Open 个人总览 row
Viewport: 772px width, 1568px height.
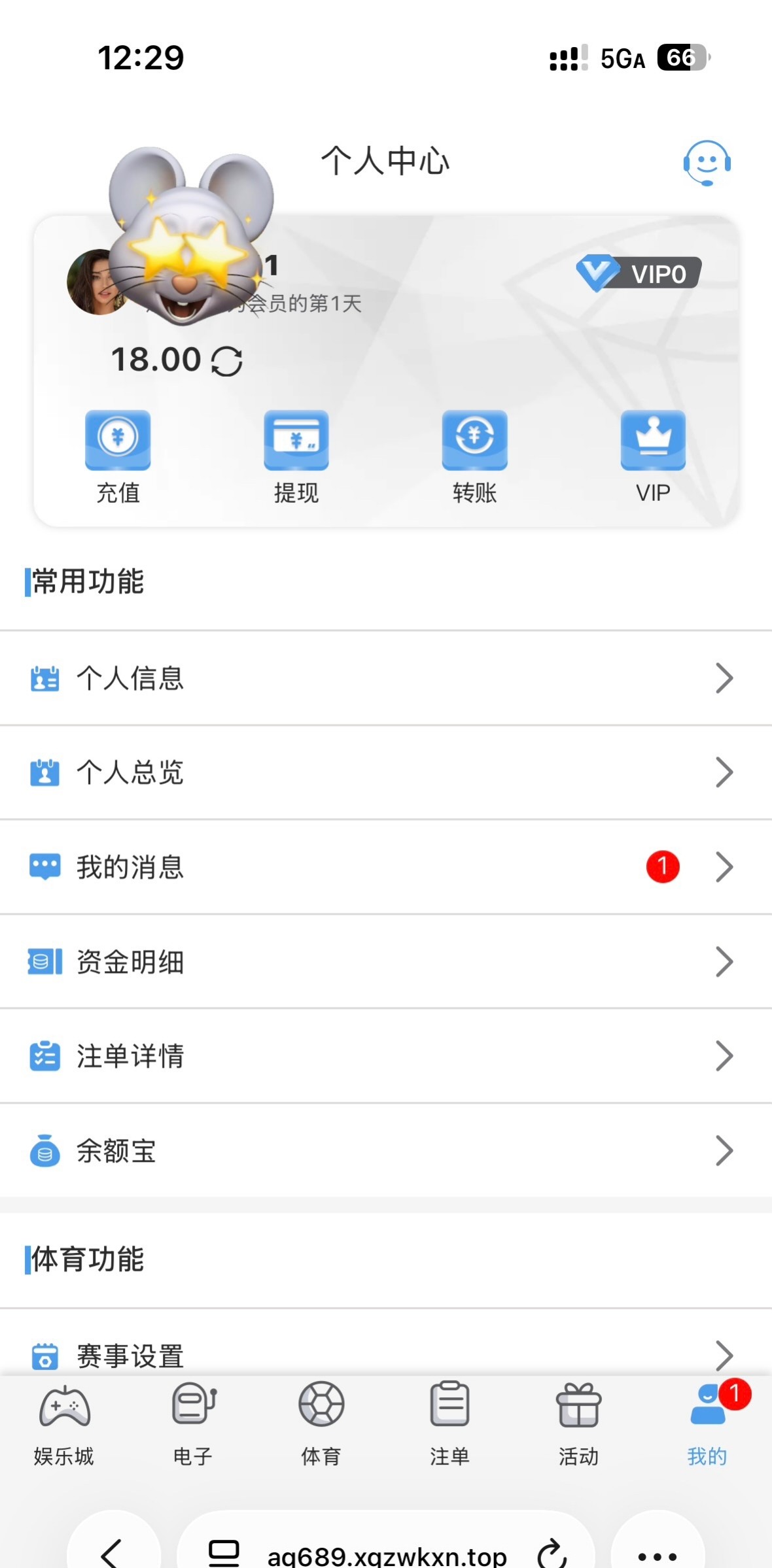tap(386, 772)
